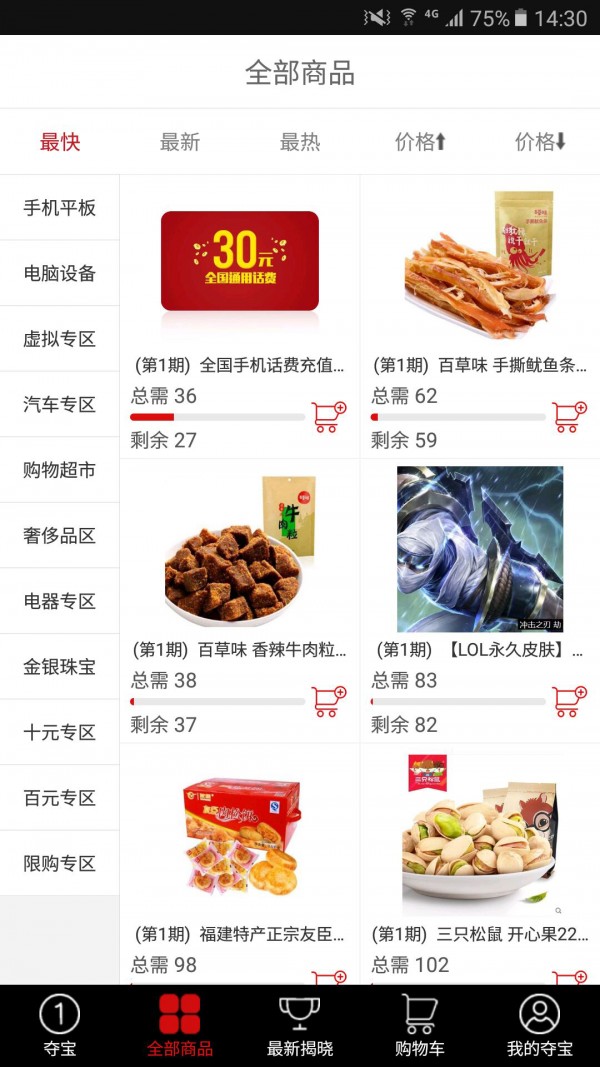The height and width of the screenshot is (1067, 600).
Task: Add LOL永久皮肤 to cart
Action: [x=569, y=701]
